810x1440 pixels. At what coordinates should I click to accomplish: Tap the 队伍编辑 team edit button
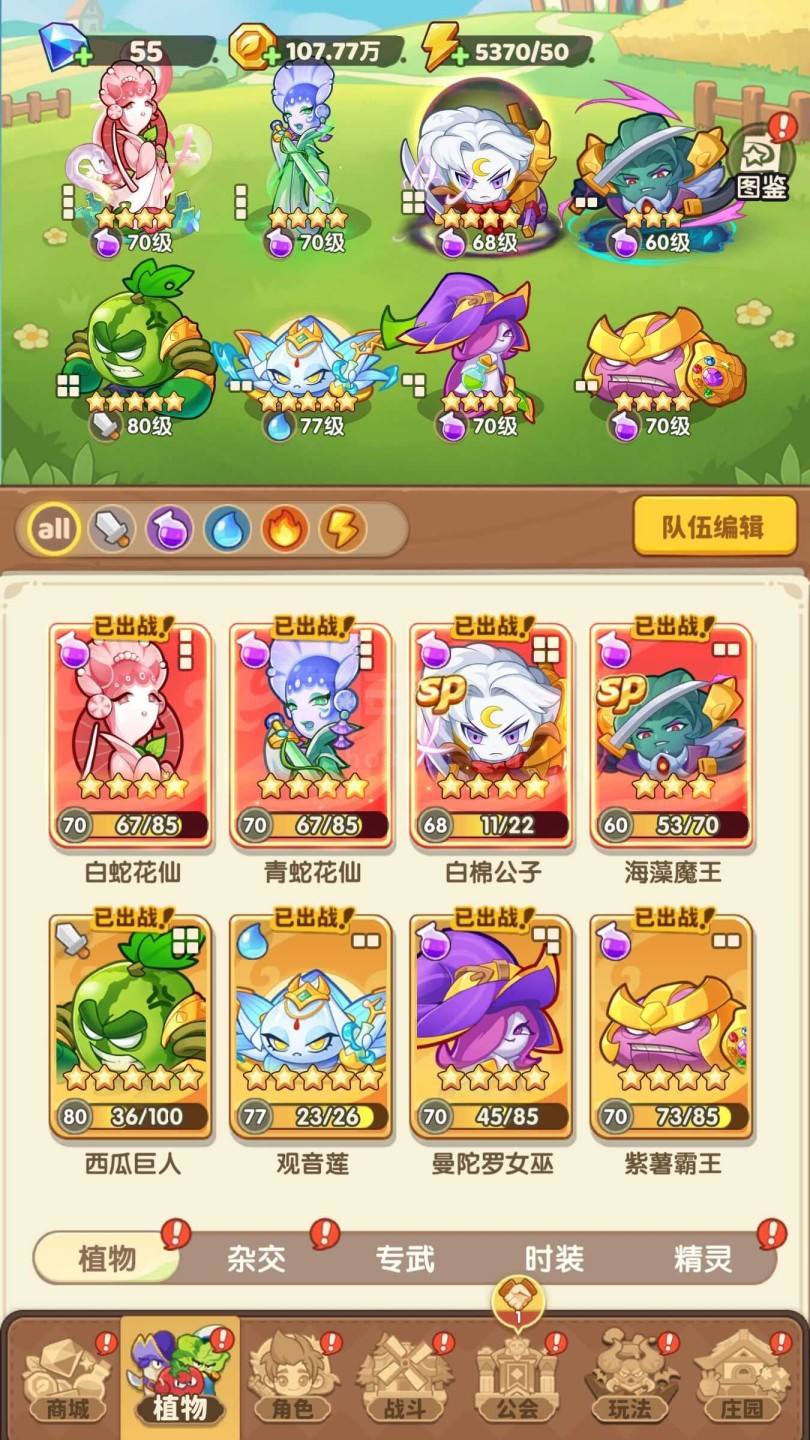[714, 526]
